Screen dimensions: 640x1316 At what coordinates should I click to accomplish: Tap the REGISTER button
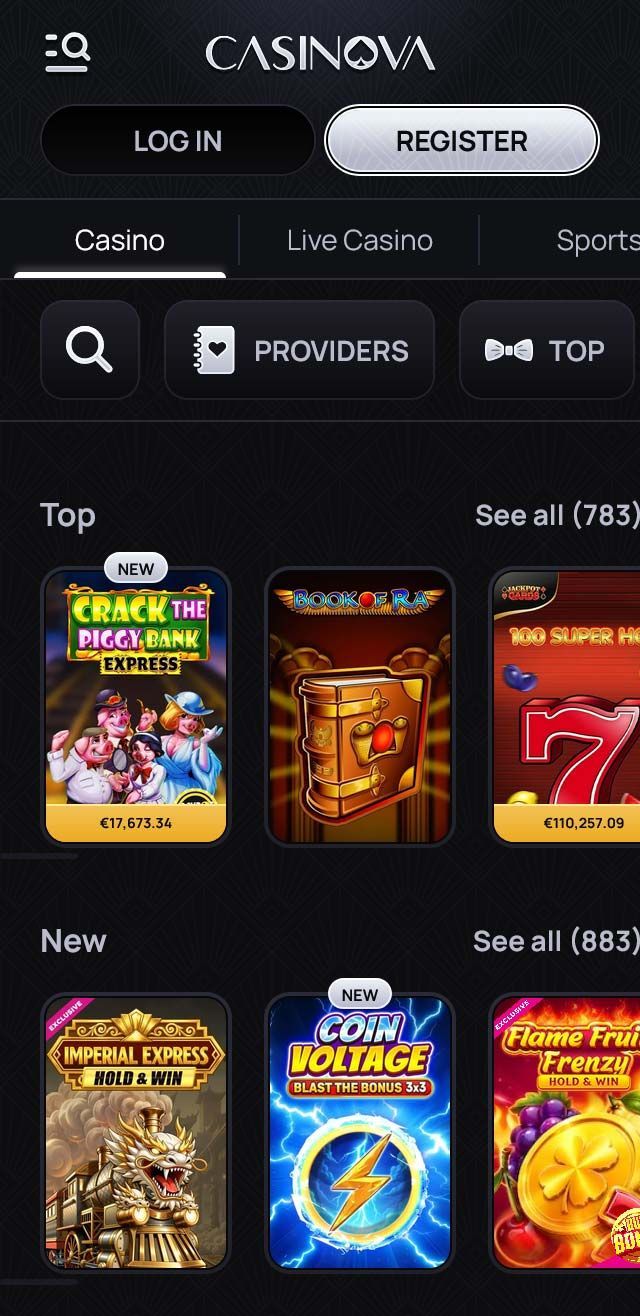(461, 141)
